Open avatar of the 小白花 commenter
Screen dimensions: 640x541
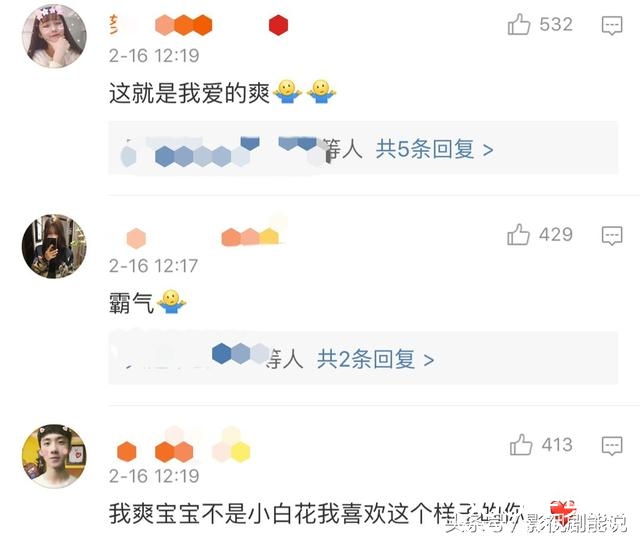pos(54,455)
